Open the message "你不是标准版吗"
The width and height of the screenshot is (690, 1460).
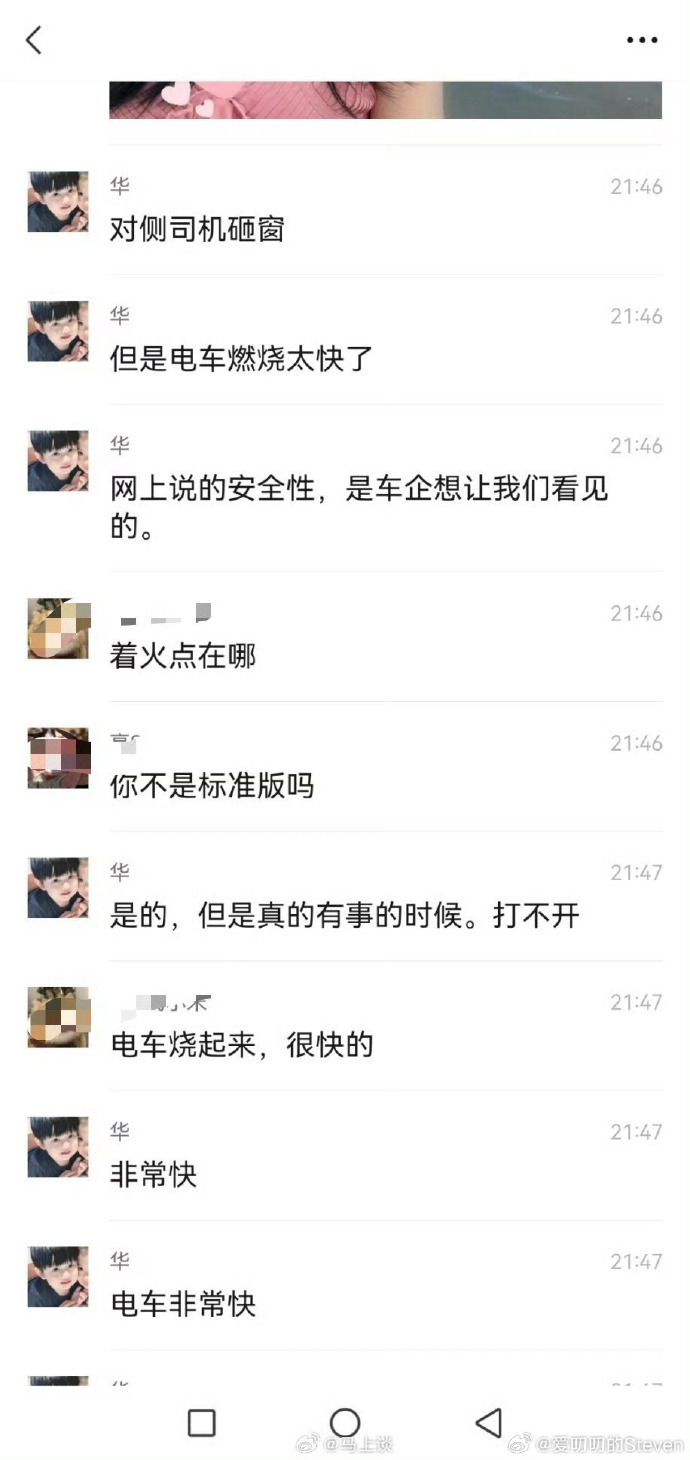coord(212,786)
